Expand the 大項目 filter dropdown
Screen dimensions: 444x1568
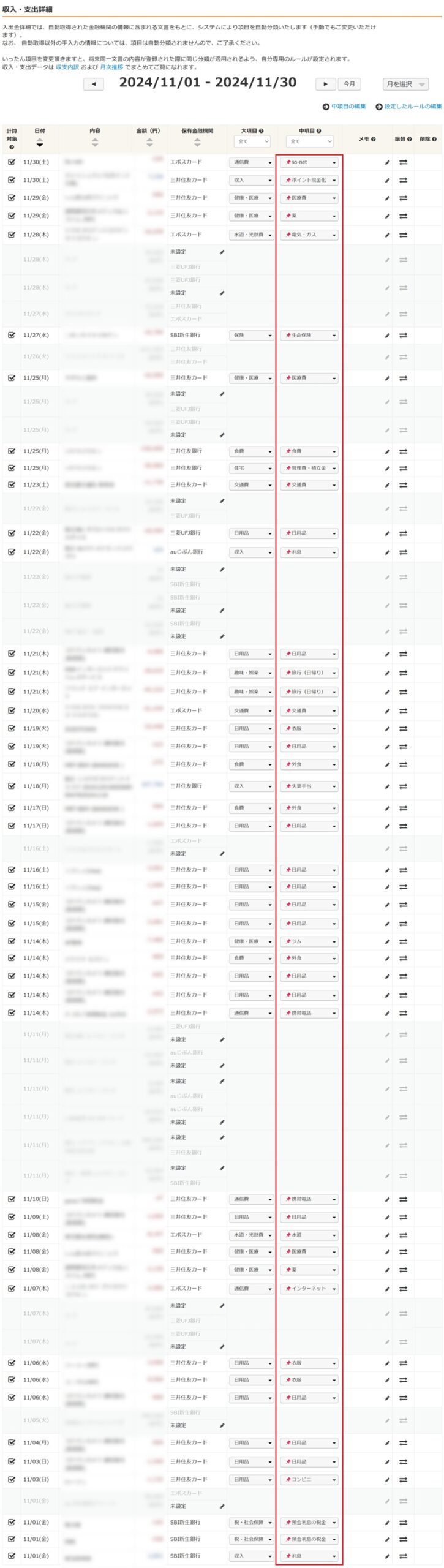point(252,141)
